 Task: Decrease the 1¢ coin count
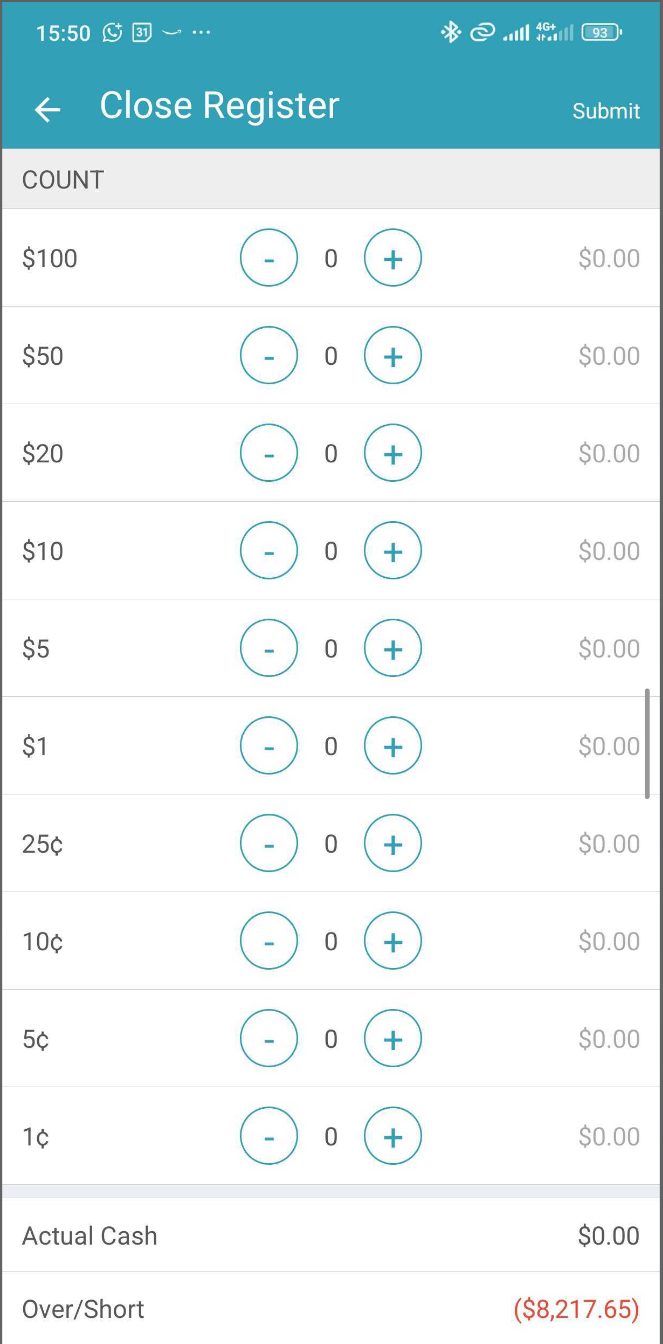tap(269, 1136)
